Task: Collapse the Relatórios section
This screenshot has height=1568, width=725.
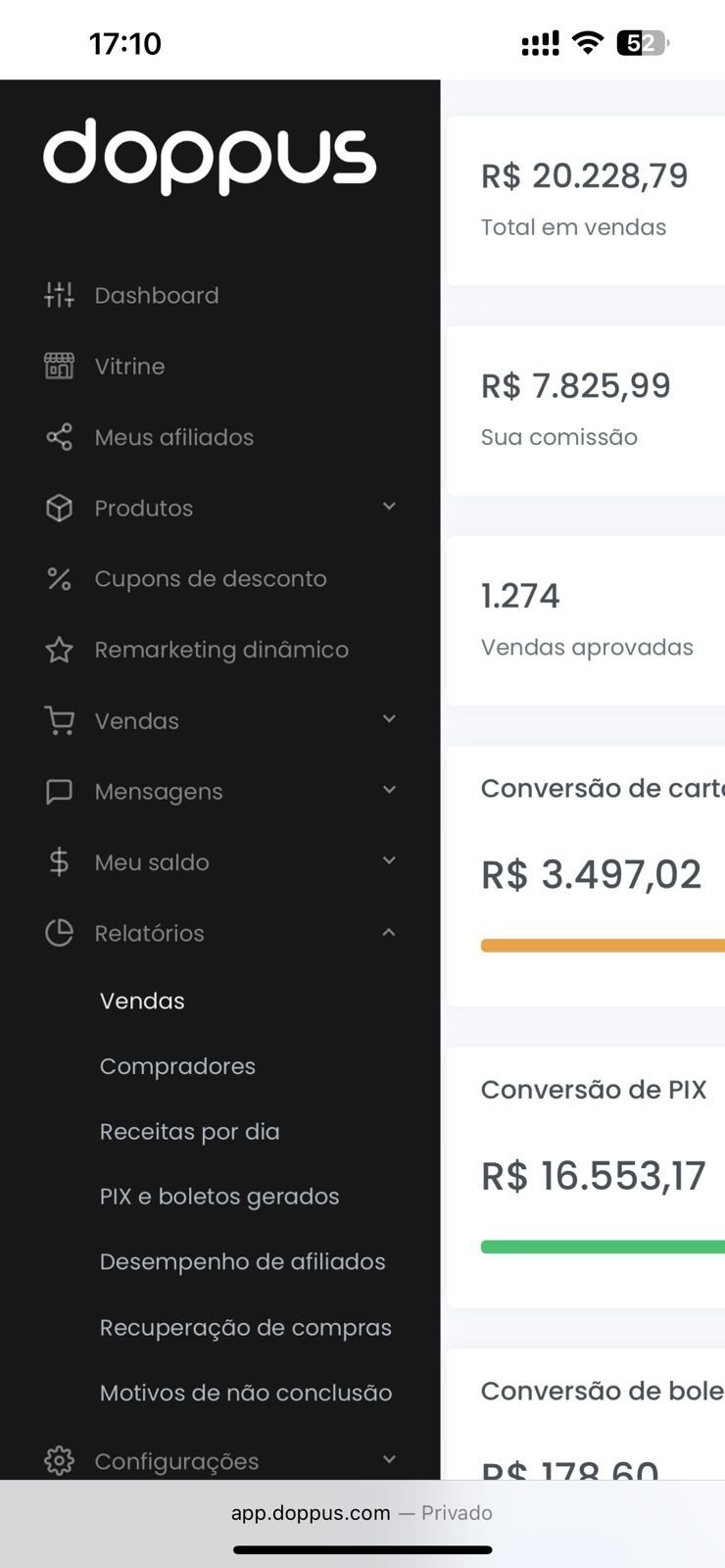Action: pyautogui.click(x=149, y=933)
